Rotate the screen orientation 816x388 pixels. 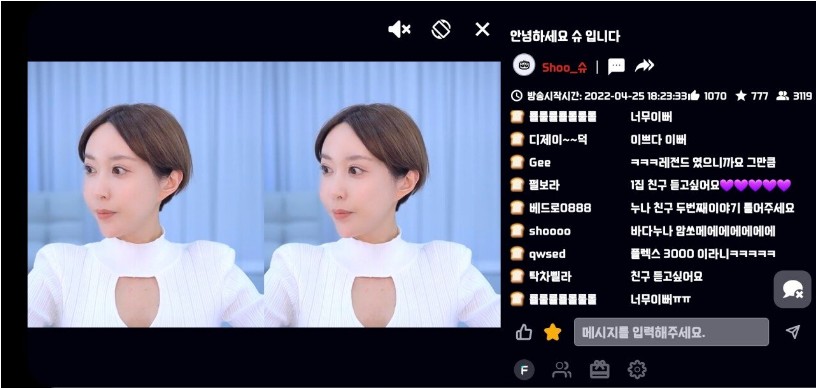coord(441,30)
